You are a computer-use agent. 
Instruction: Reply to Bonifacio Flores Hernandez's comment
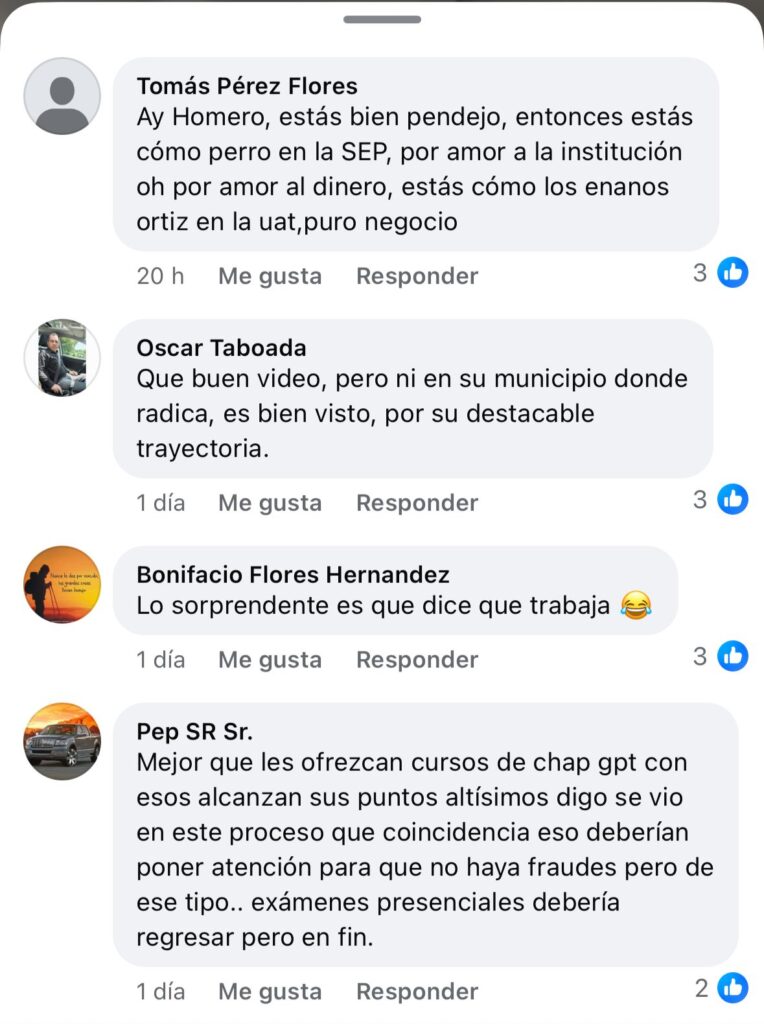417,660
